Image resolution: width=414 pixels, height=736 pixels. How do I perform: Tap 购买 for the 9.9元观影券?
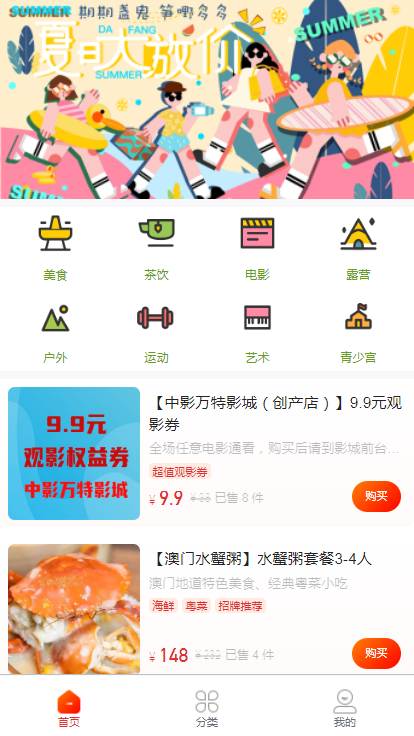click(376, 496)
